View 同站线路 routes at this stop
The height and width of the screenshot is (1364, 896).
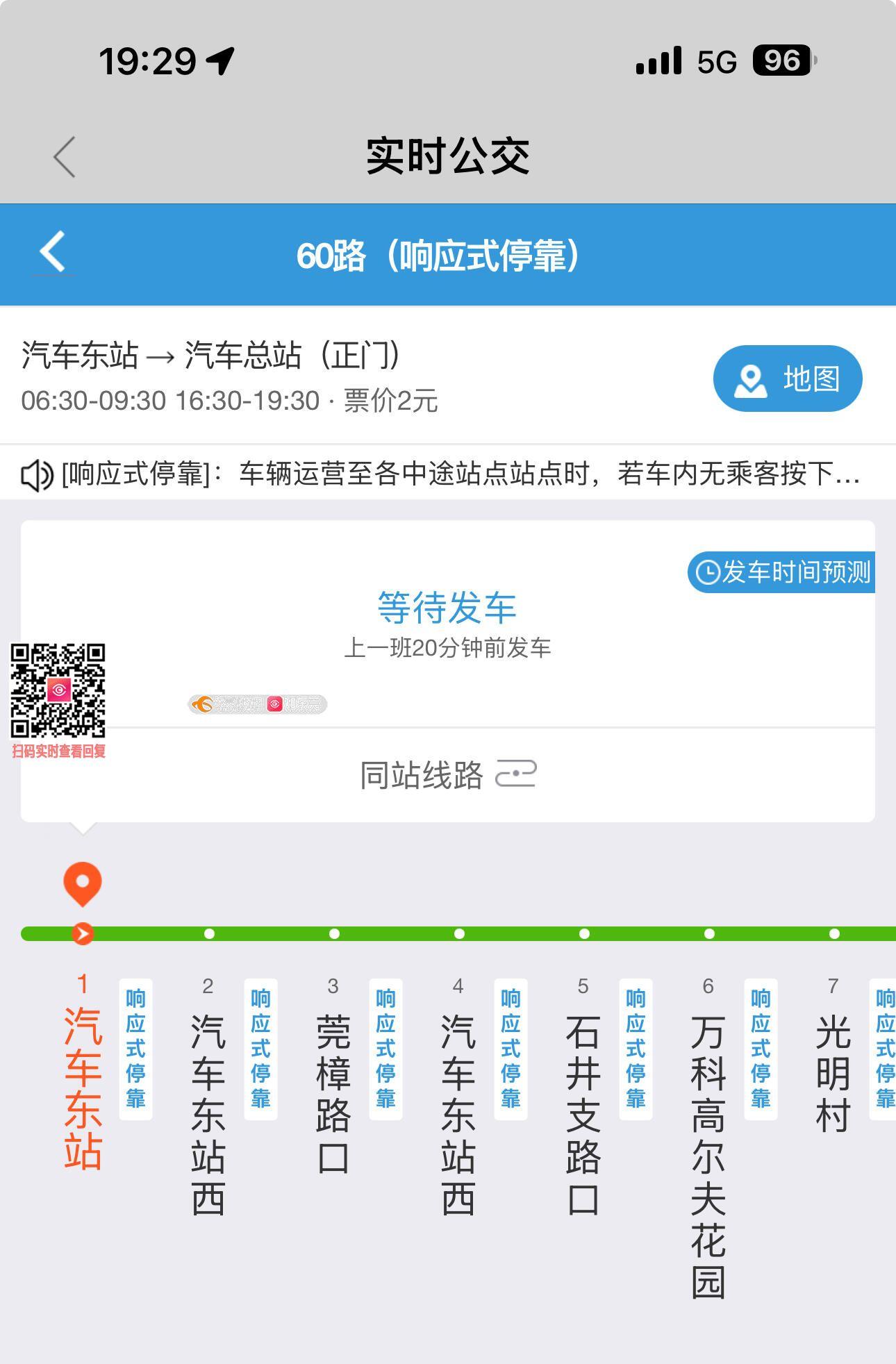coord(447,775)
